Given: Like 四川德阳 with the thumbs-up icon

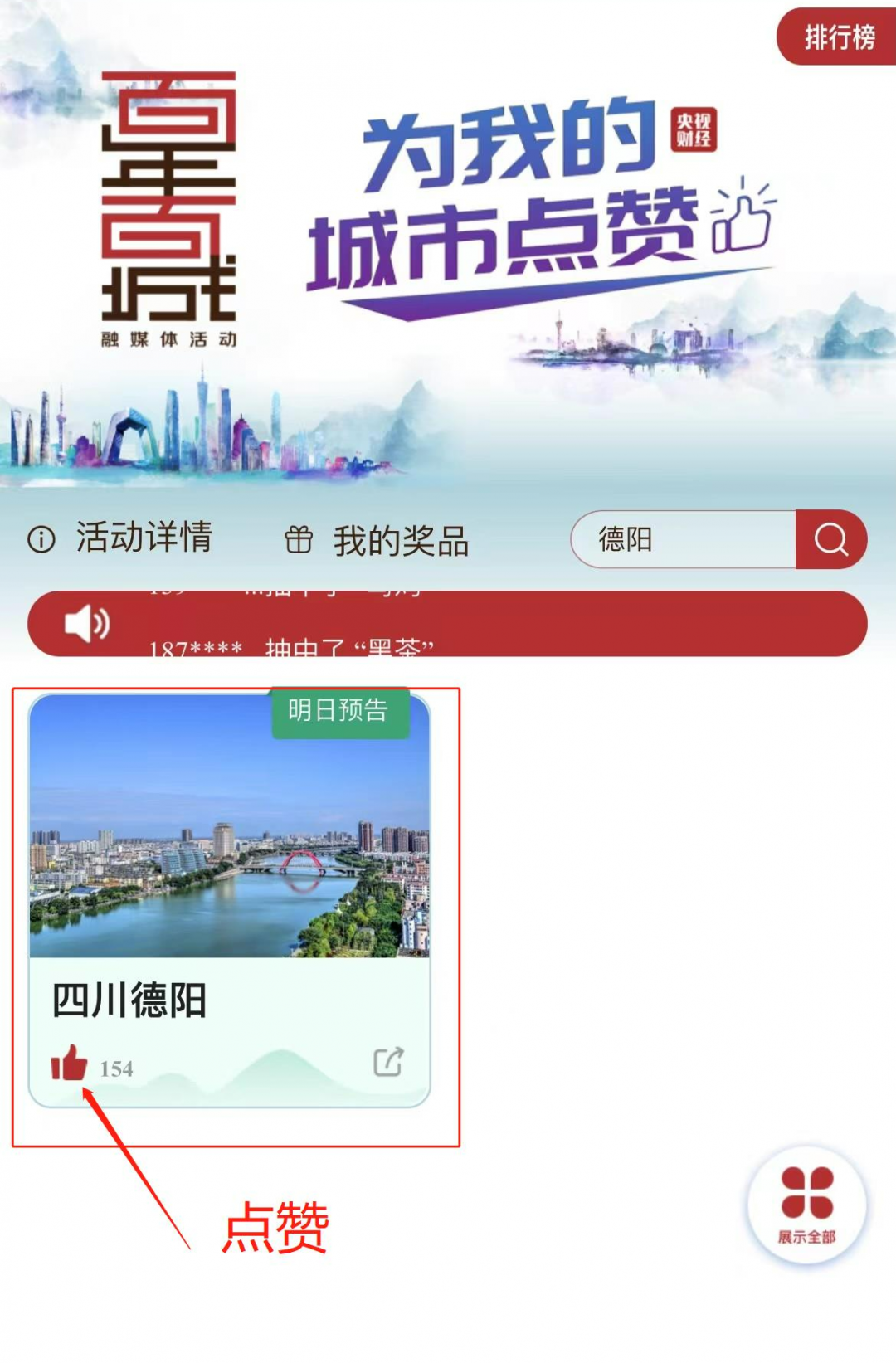Looking at the screenshot, I should tap(70, 1063).
